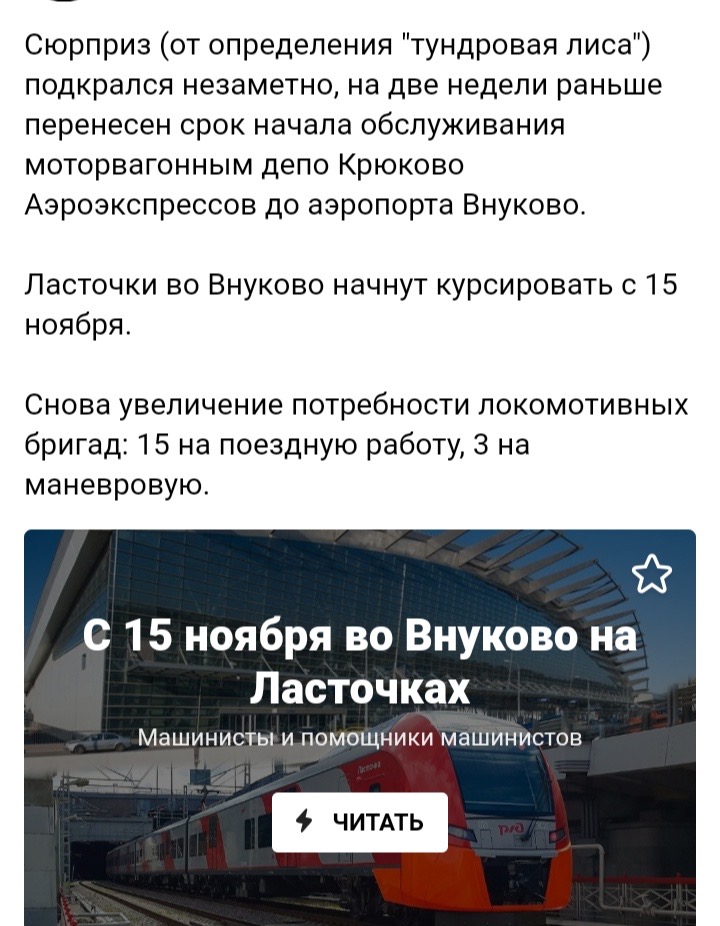Tap the ЧИТАТЬ button to read the article
The image size is (720, 926).
tap(360, 822)
